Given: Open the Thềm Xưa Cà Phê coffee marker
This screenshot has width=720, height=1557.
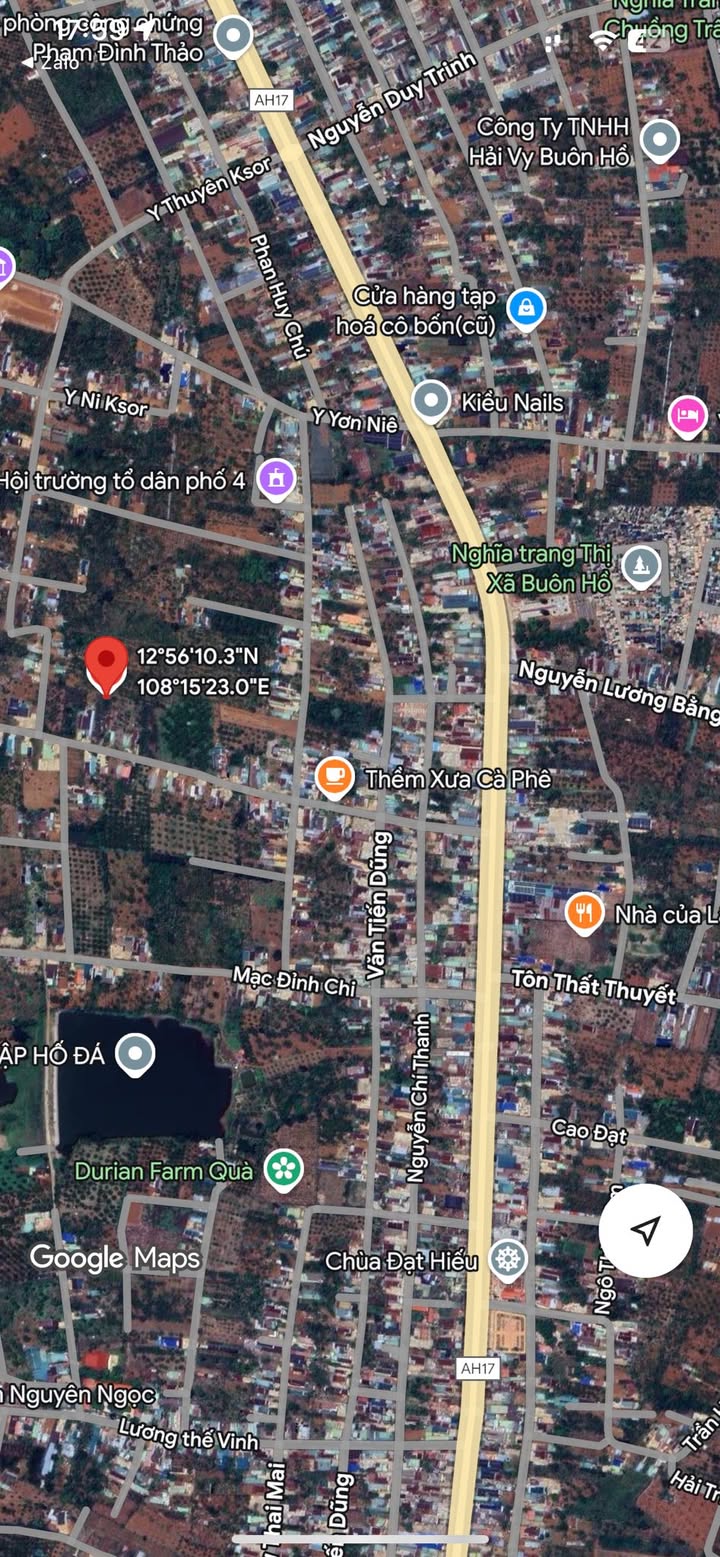Looking at the screenshot, I should [334, 778].
